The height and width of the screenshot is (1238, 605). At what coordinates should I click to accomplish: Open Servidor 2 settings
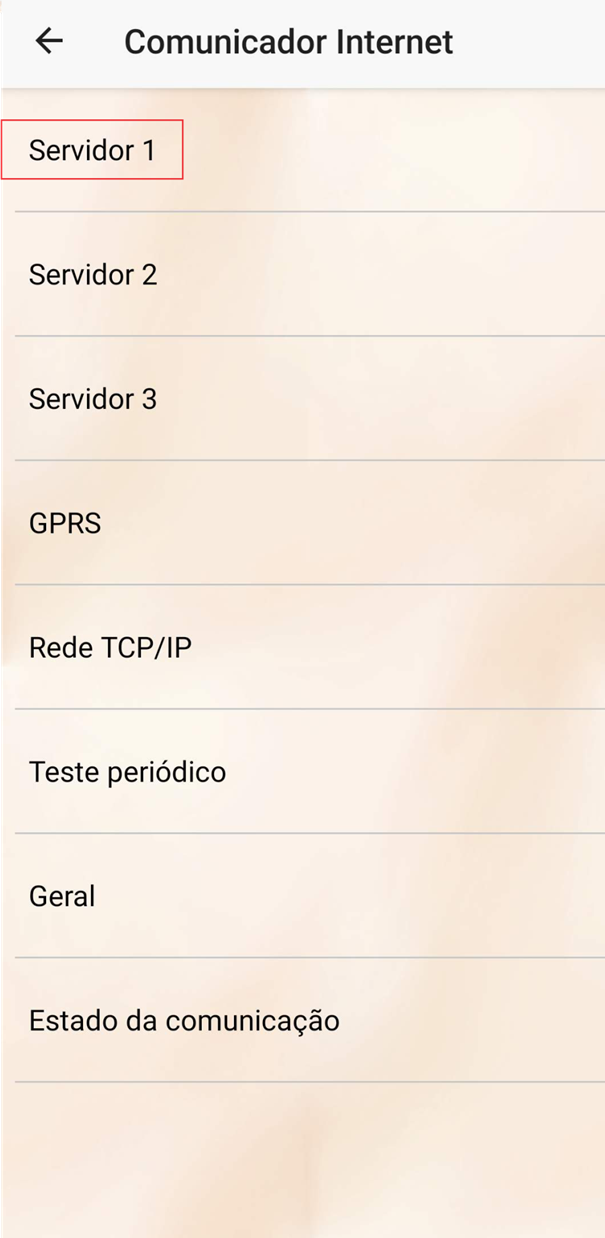point(302,274)
